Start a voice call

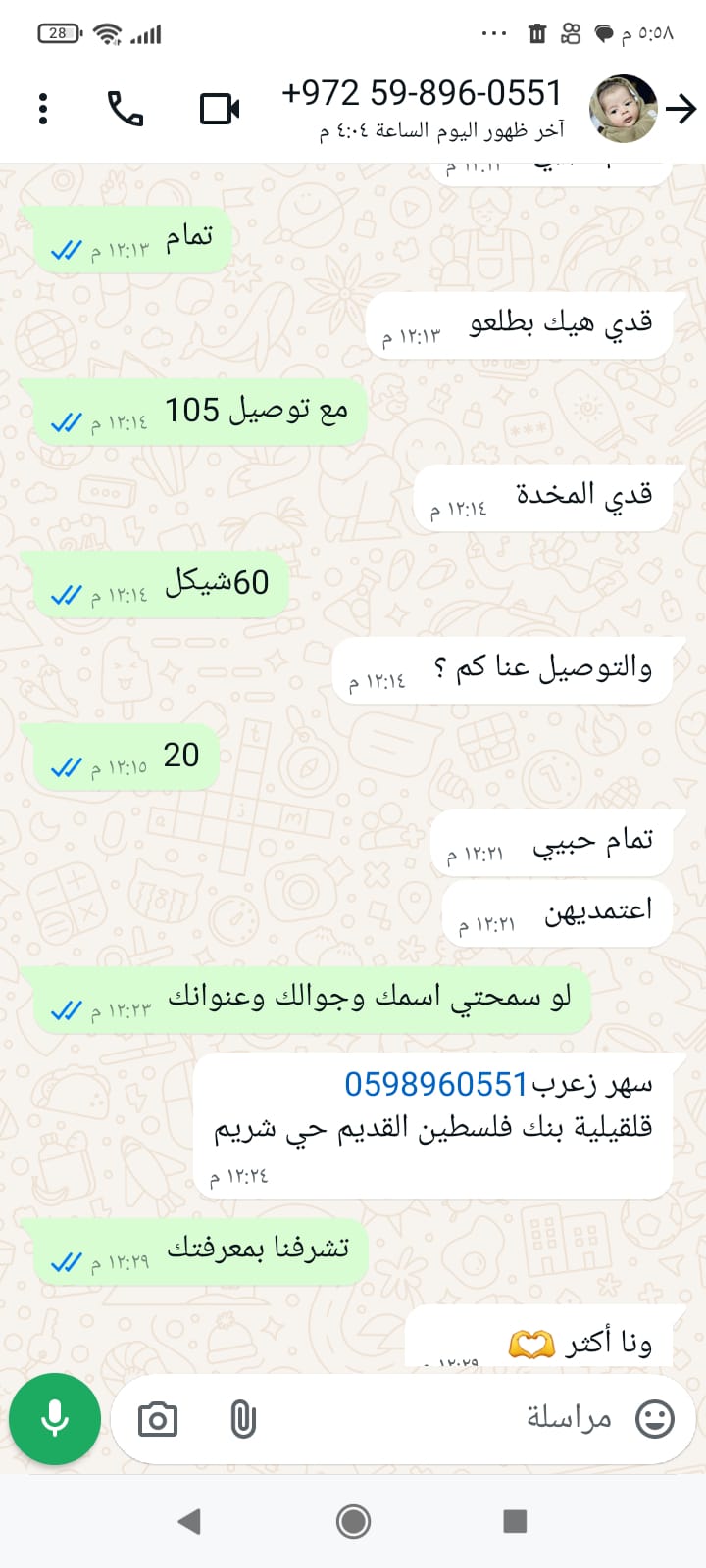click(126, 109)
